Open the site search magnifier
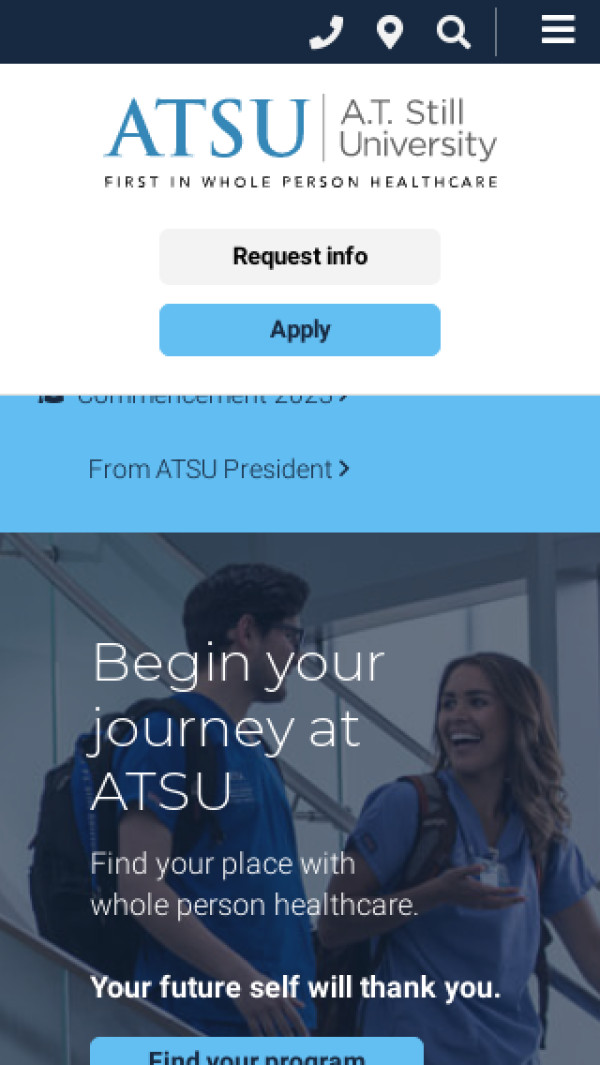Viewport: 600px width, 1065px height. point(453,32)
